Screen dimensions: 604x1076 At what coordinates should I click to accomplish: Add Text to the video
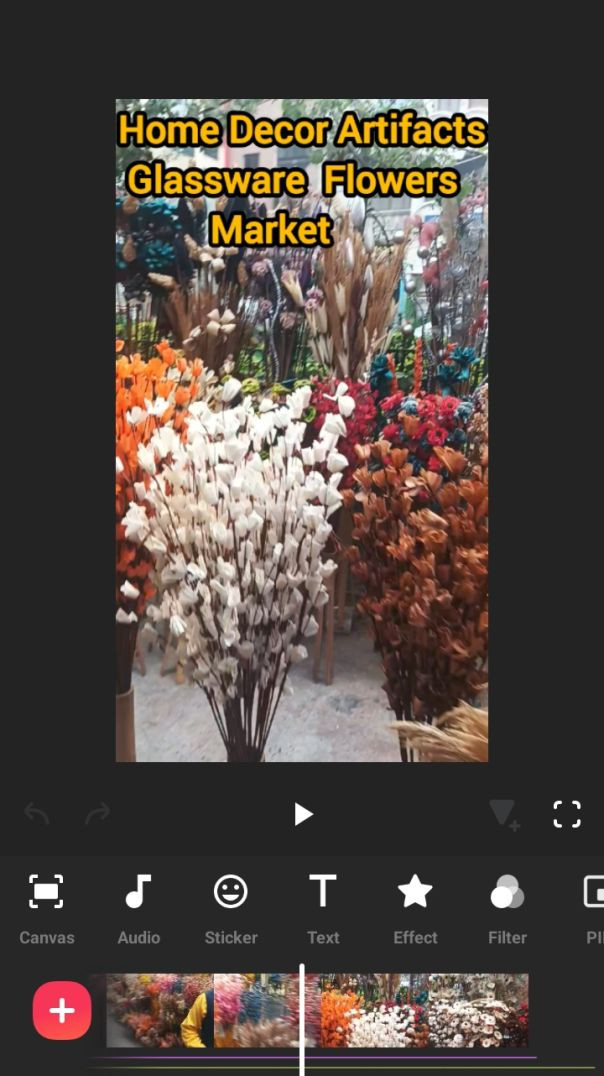coord(323,907)
